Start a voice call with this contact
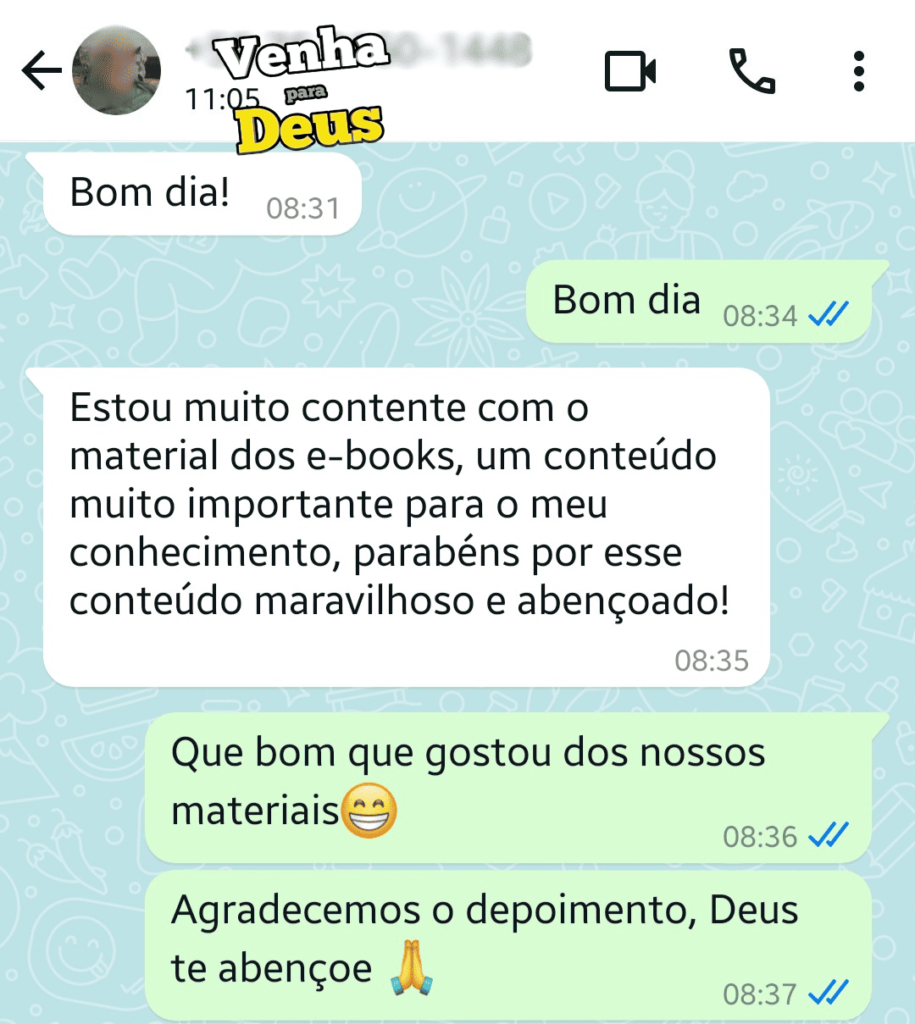This screenshot has height=1024, width=915. [x=751, y=72]
